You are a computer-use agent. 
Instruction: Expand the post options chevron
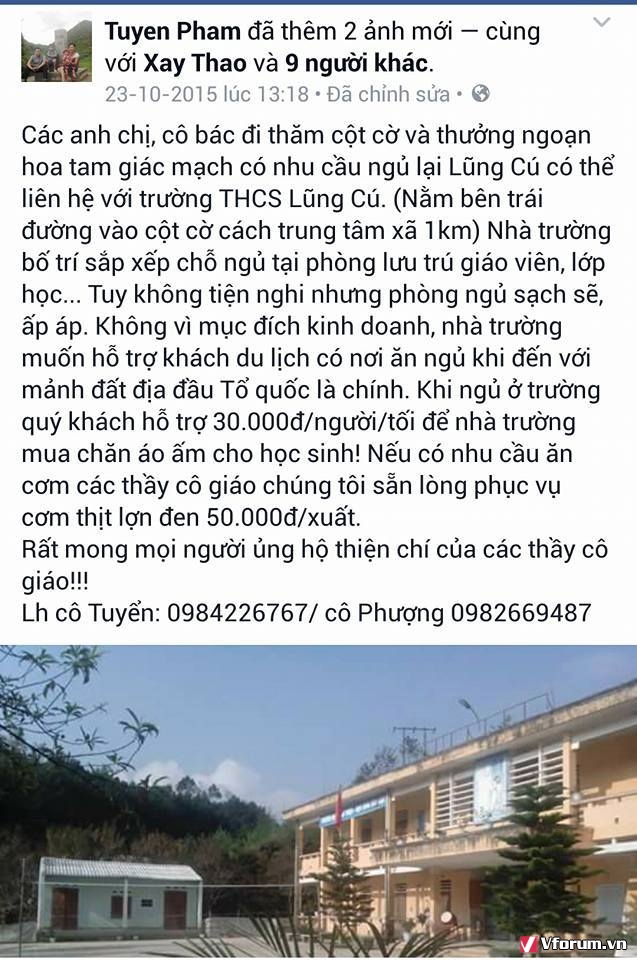pyautogui.click(x=603, y=22)
